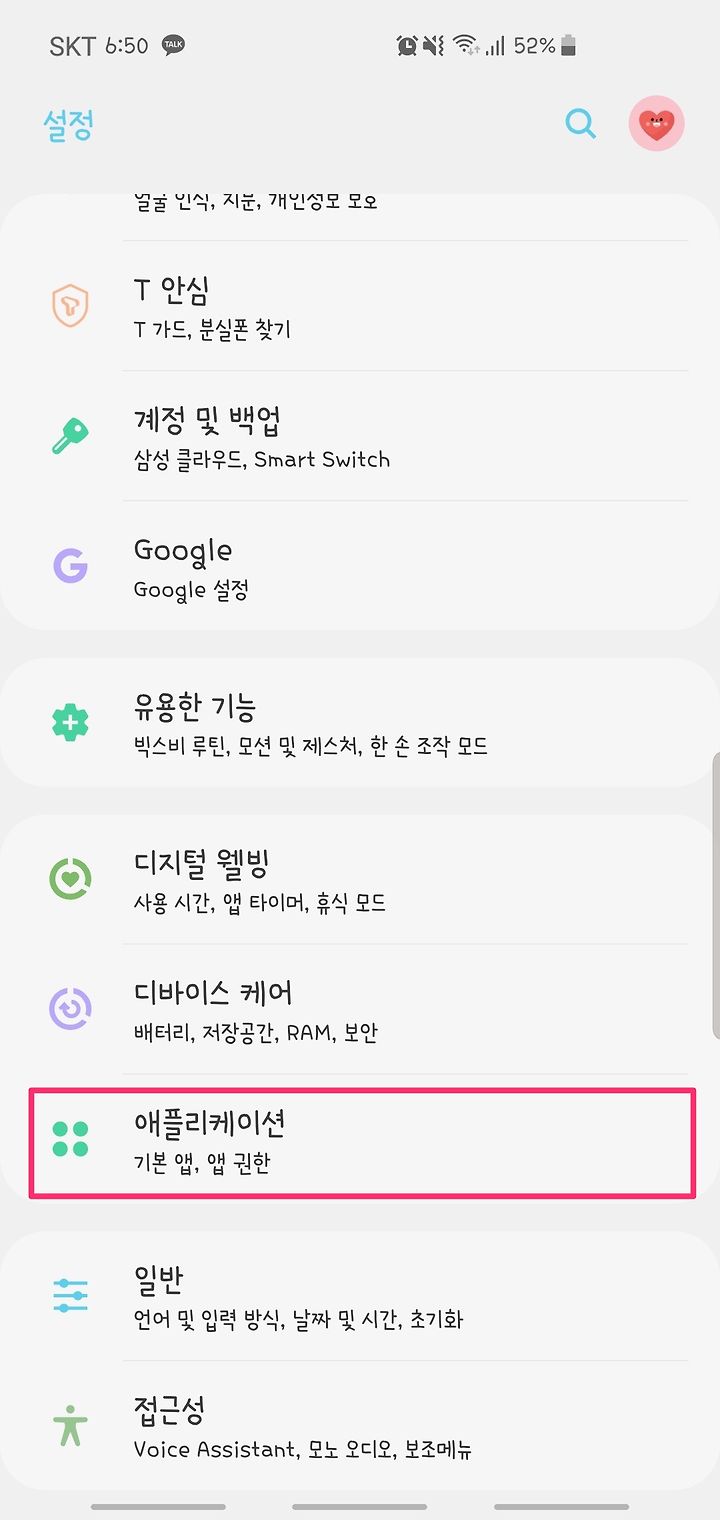
Task: Open 접근성 settings
Action: point(360,1425)
